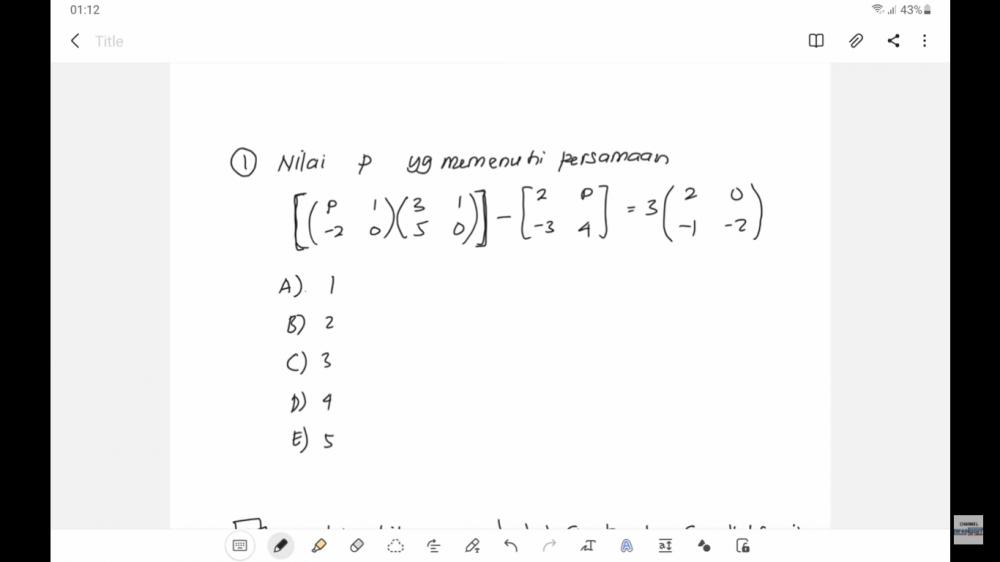The image size is (1000, 562).
Task: Select the eraser tool
Action: tap(357, 546)
